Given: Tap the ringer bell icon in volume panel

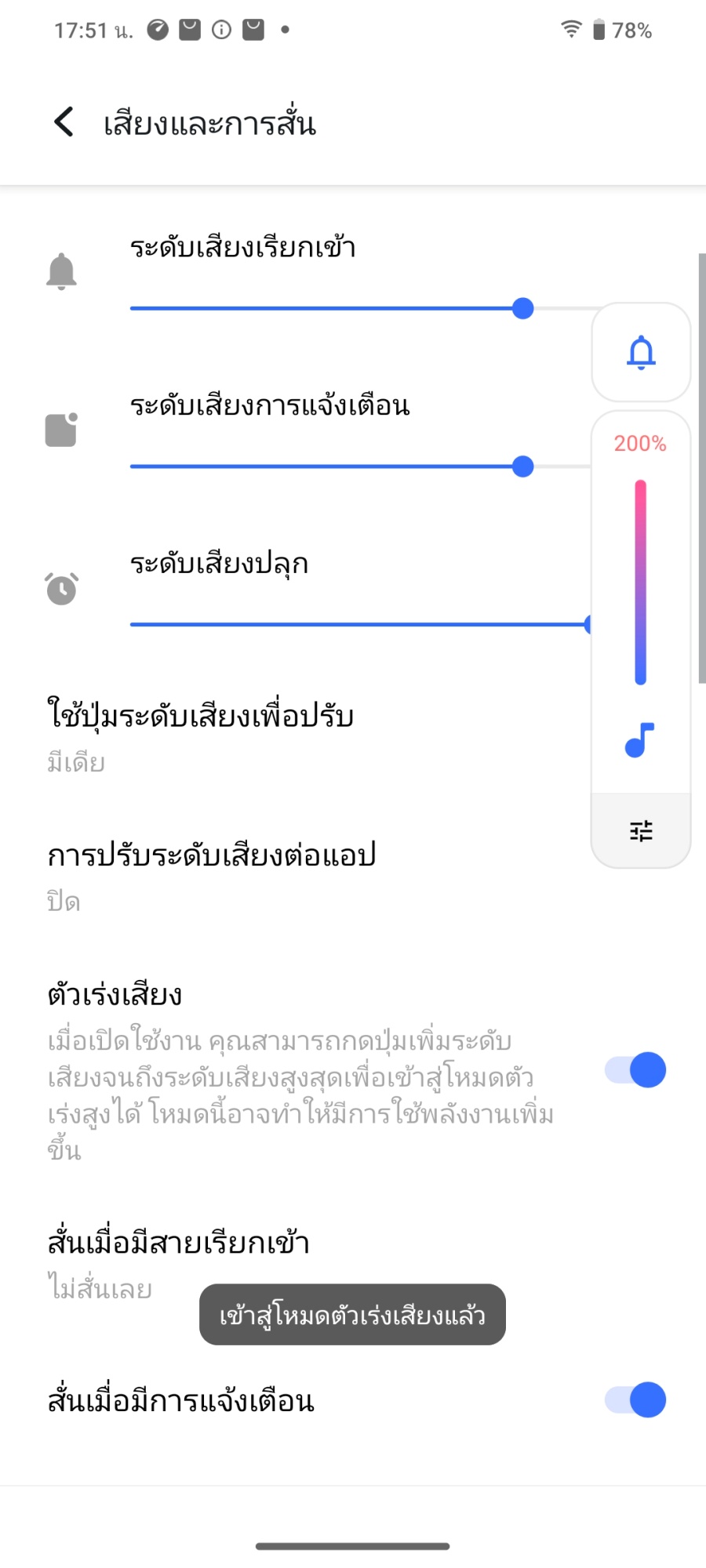Looking at the screenshot, I should pos(641,352).
